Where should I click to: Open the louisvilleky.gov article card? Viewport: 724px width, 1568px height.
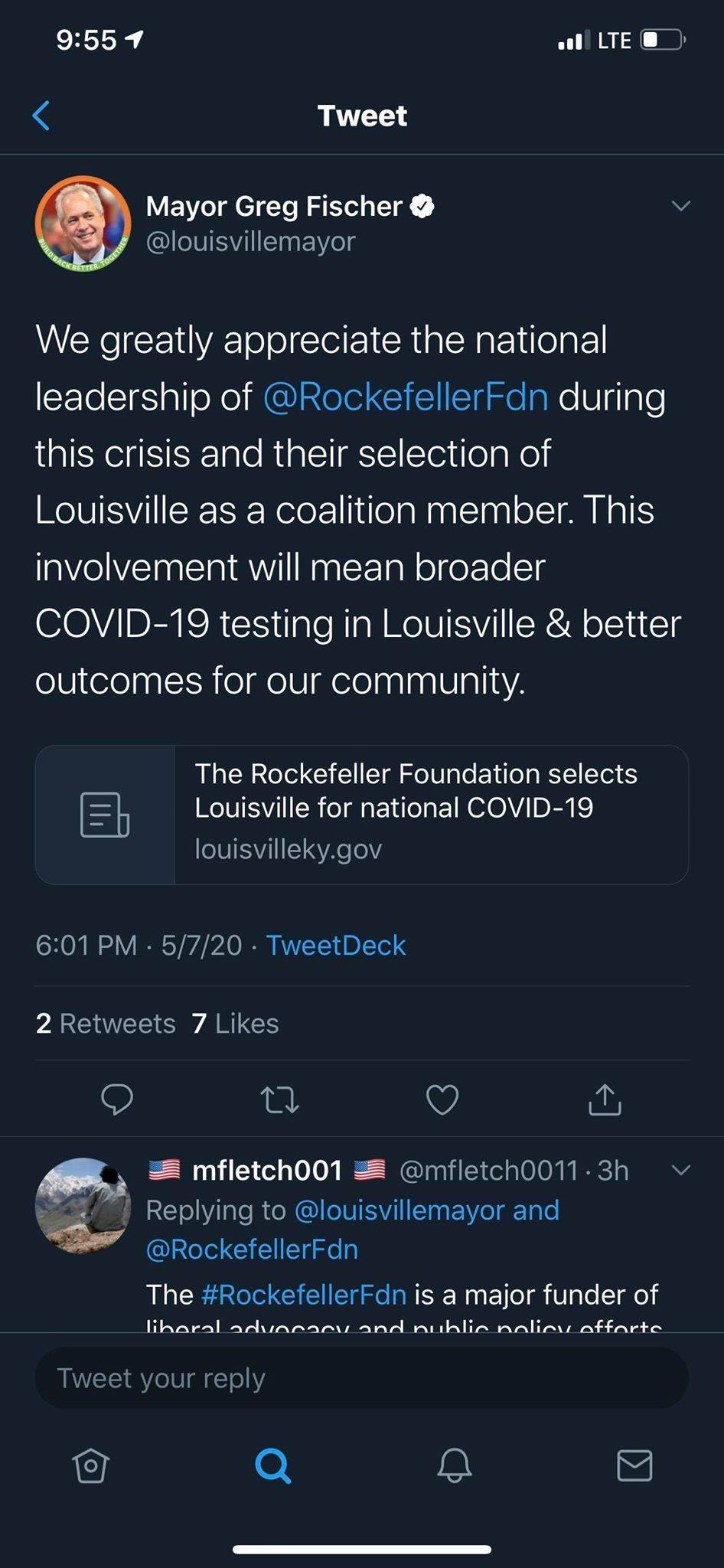tap(362, 815)
